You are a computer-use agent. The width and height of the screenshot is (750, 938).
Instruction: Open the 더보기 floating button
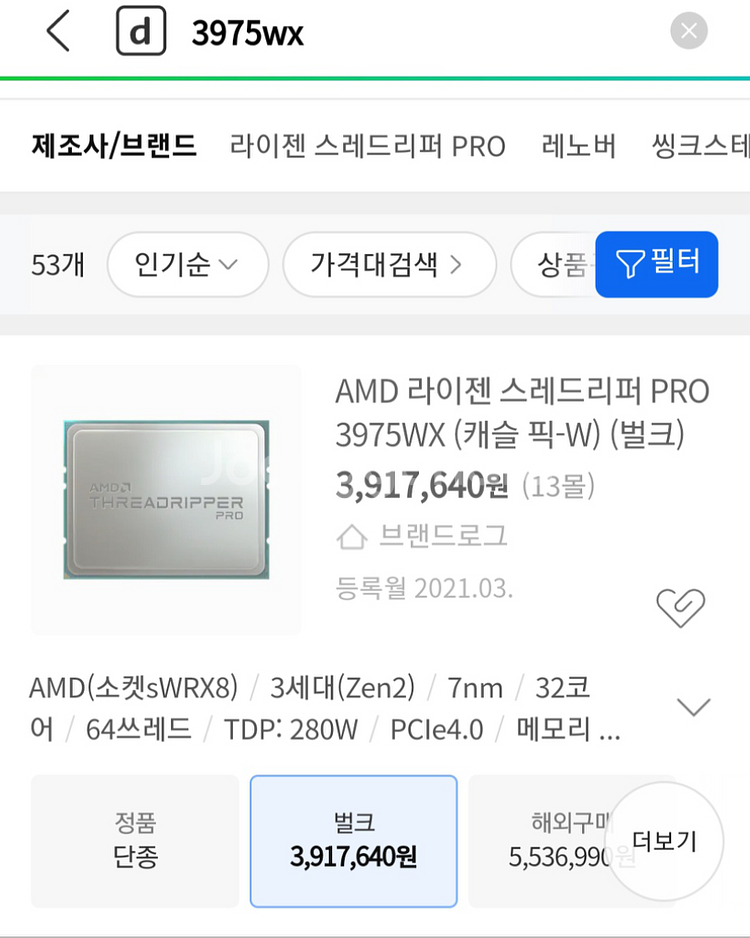665,841
